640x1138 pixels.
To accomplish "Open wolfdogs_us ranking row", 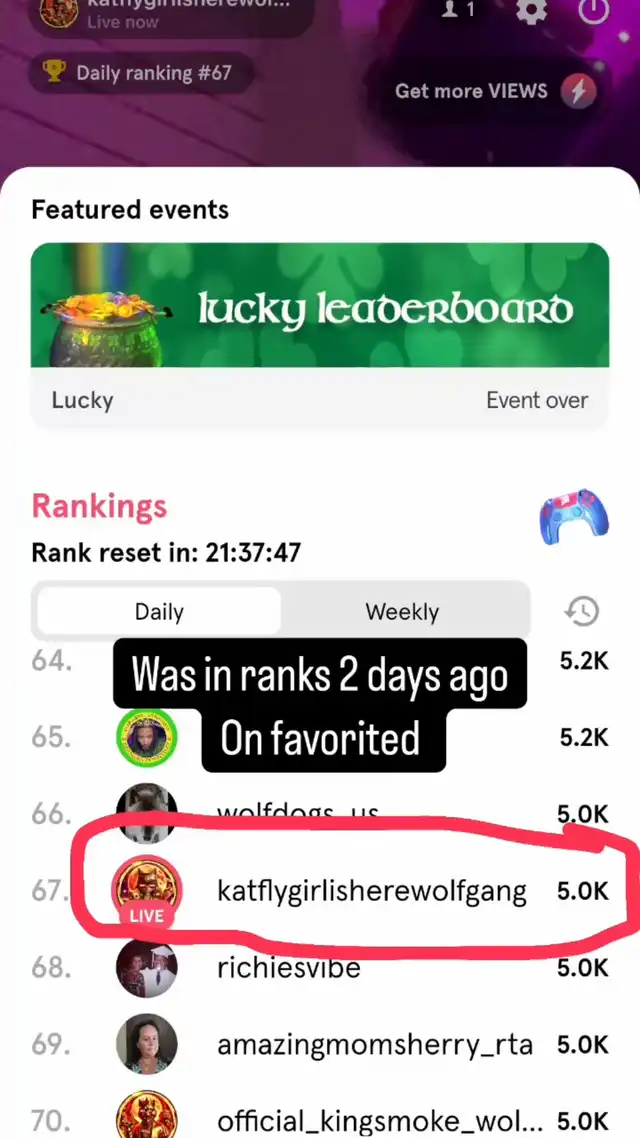I will (x=320, y=814).
